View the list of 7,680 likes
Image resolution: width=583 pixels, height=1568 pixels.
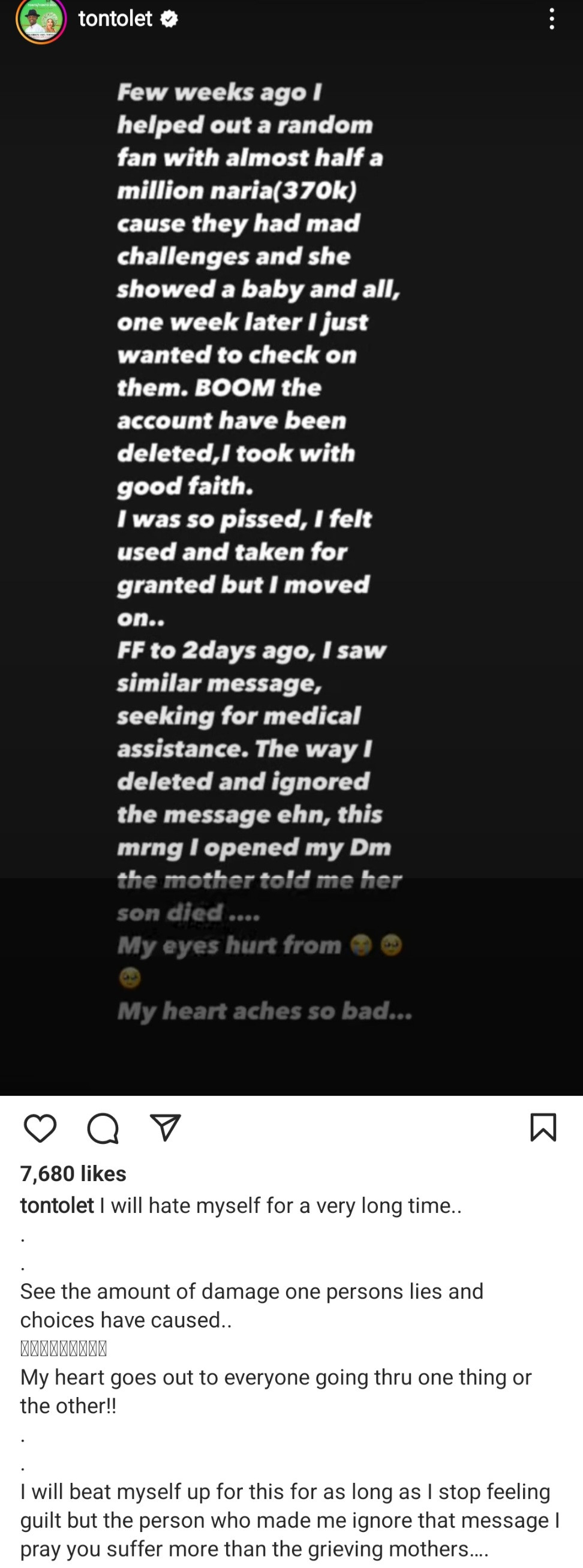tap(73, 1173)
